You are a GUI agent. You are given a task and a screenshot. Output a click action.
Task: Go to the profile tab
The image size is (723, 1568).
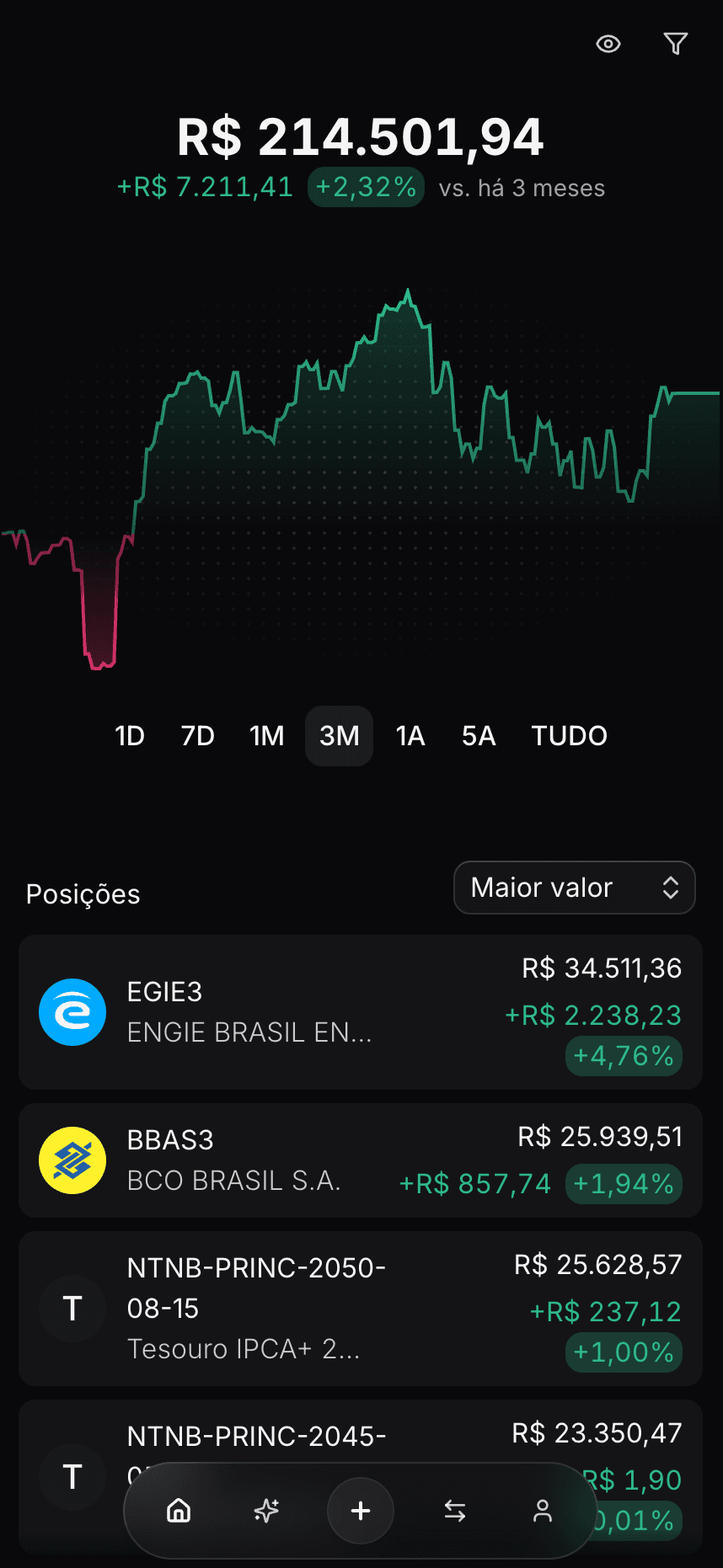point(543,1511)
